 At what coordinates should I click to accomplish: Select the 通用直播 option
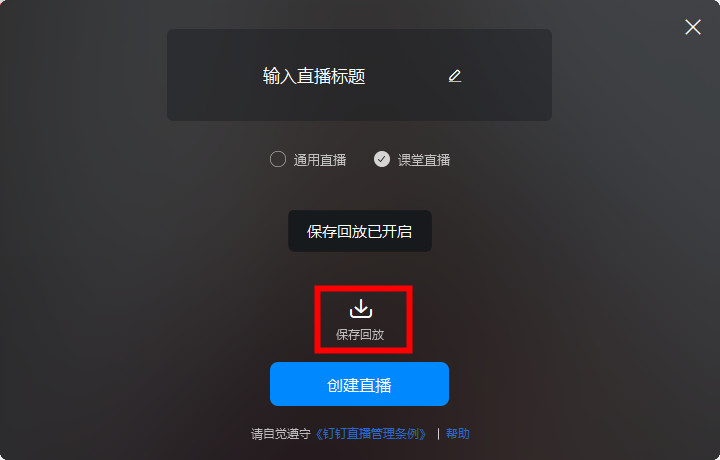coord(278,159)
